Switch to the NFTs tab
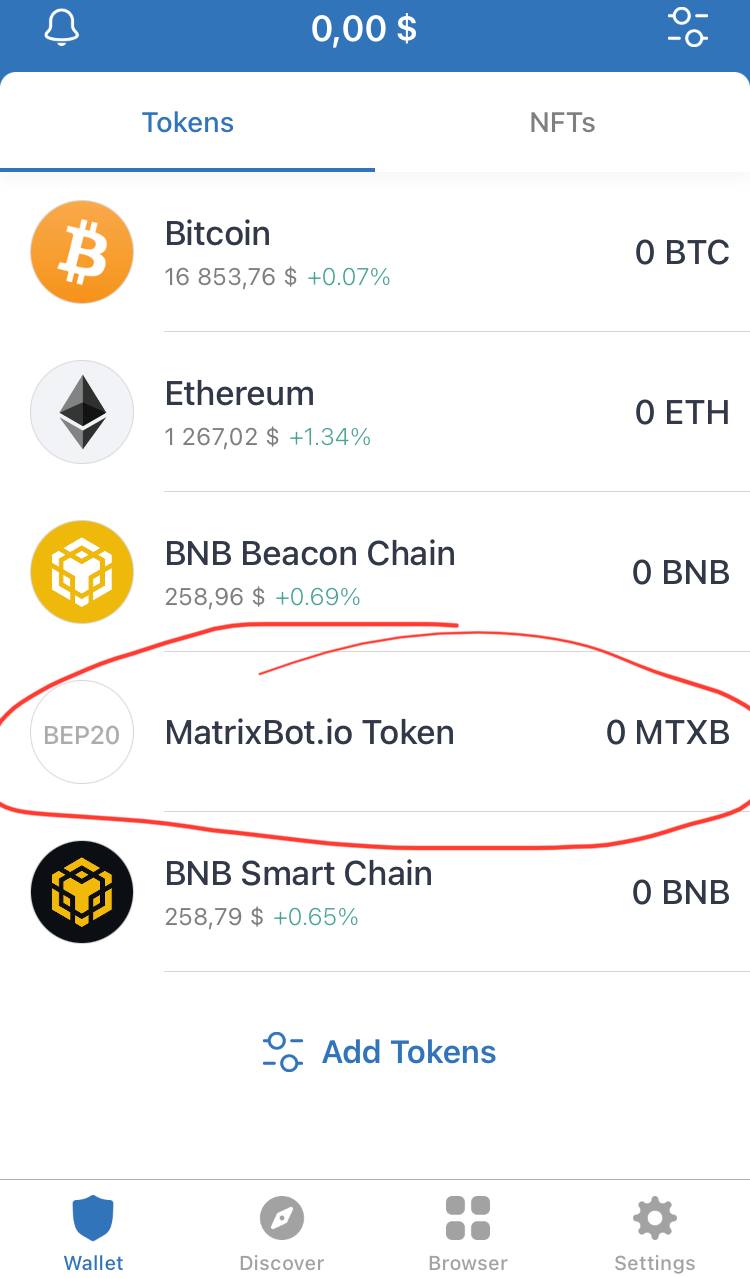Viewport: 750px width, 1278px height. 562,123
